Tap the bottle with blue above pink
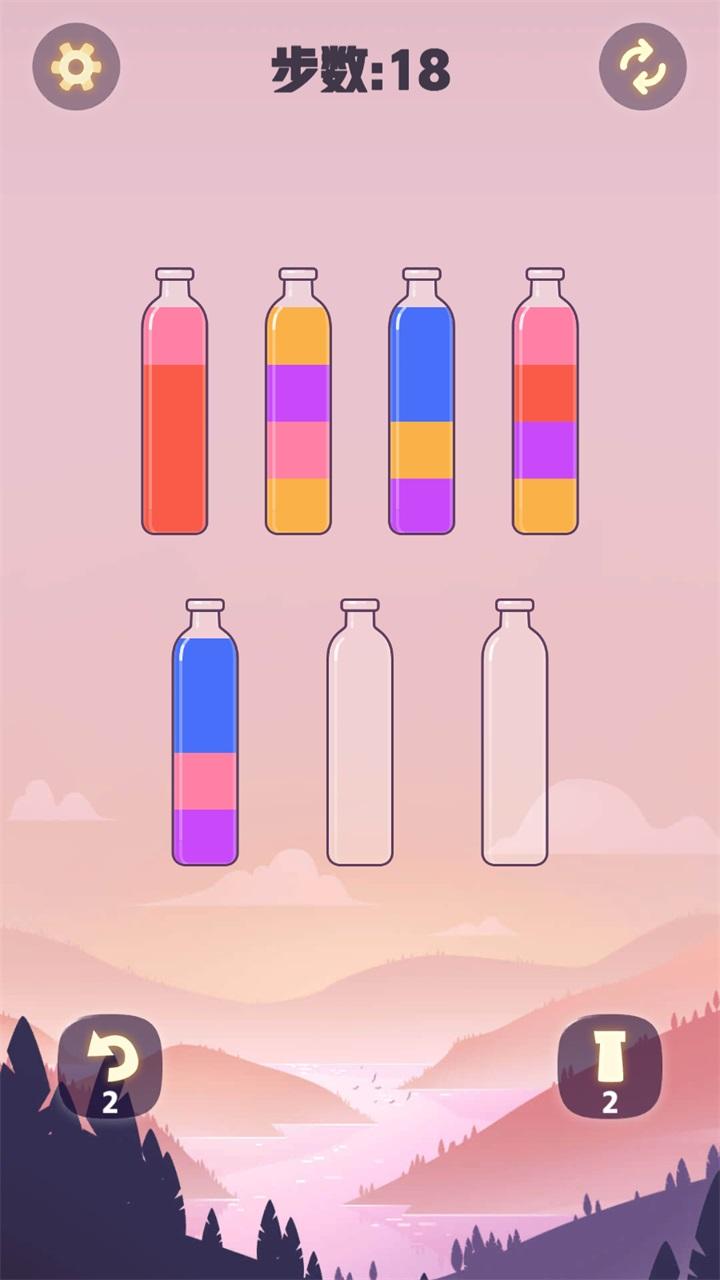The image size is (720, 1280). pyautogui.click(x=205, y=740)
